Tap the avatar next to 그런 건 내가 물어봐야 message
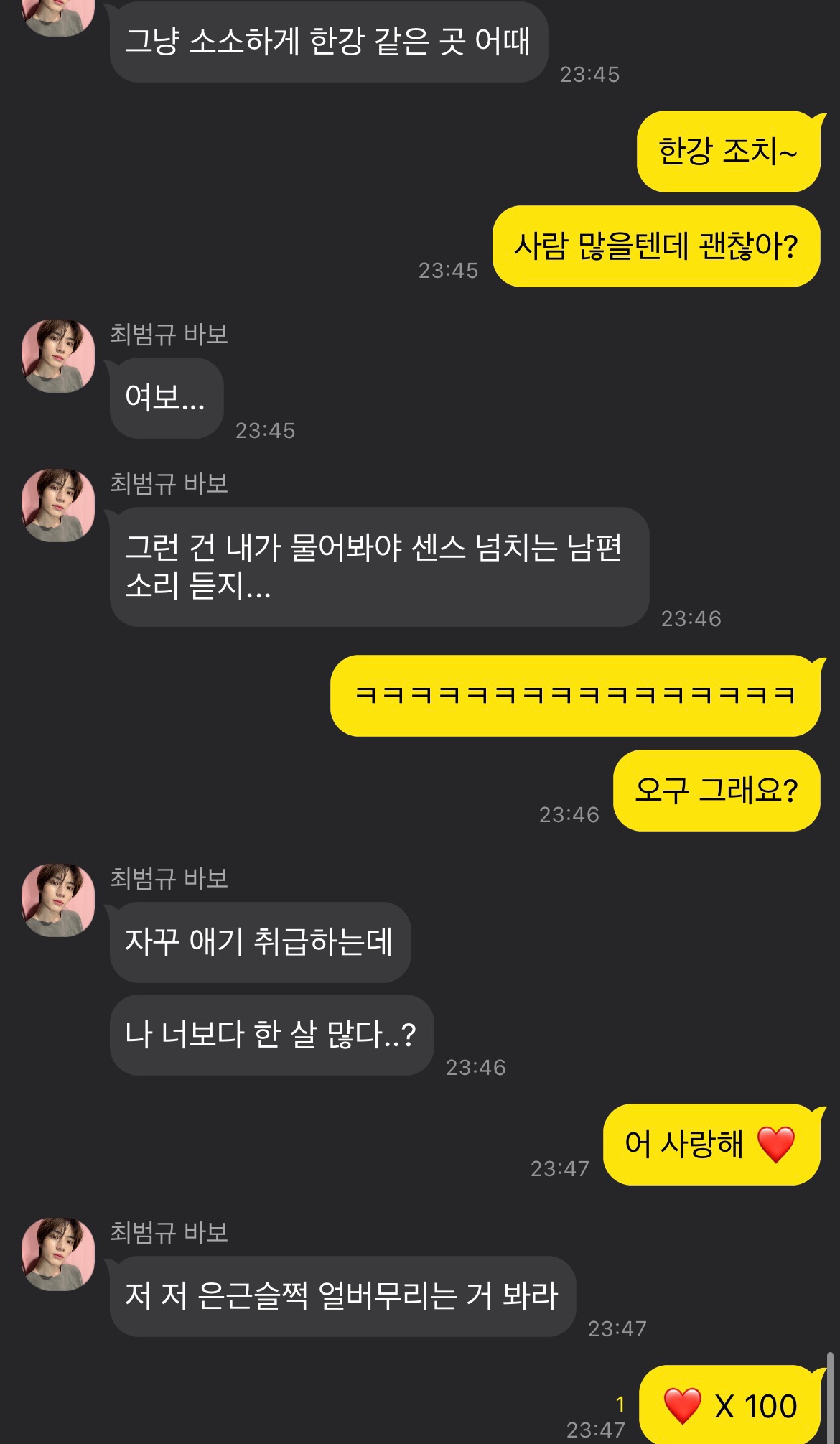The width and height of the screenshot is (840, 1444). (58, 506)
